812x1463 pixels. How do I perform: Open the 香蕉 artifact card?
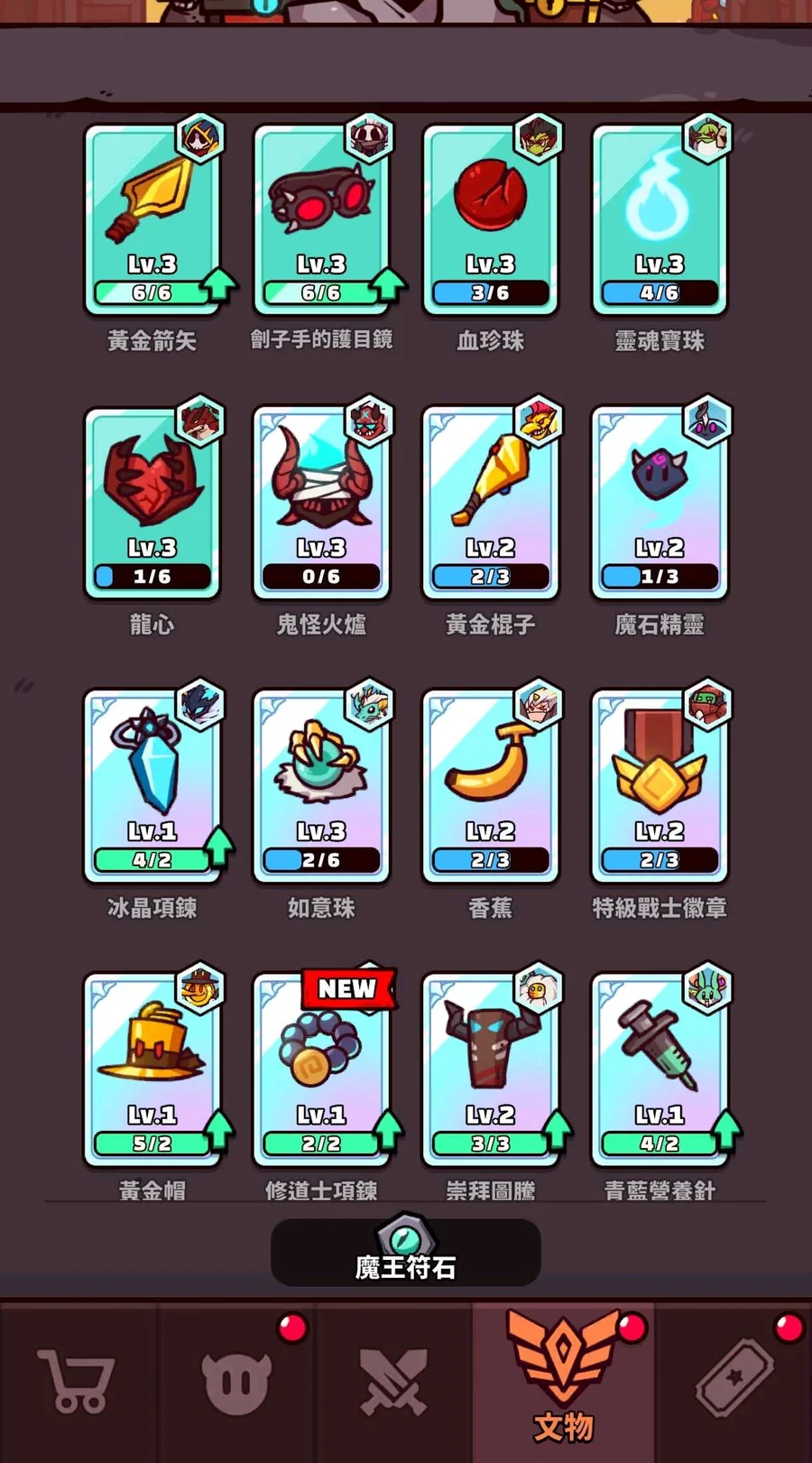click(x=490, y=786)
